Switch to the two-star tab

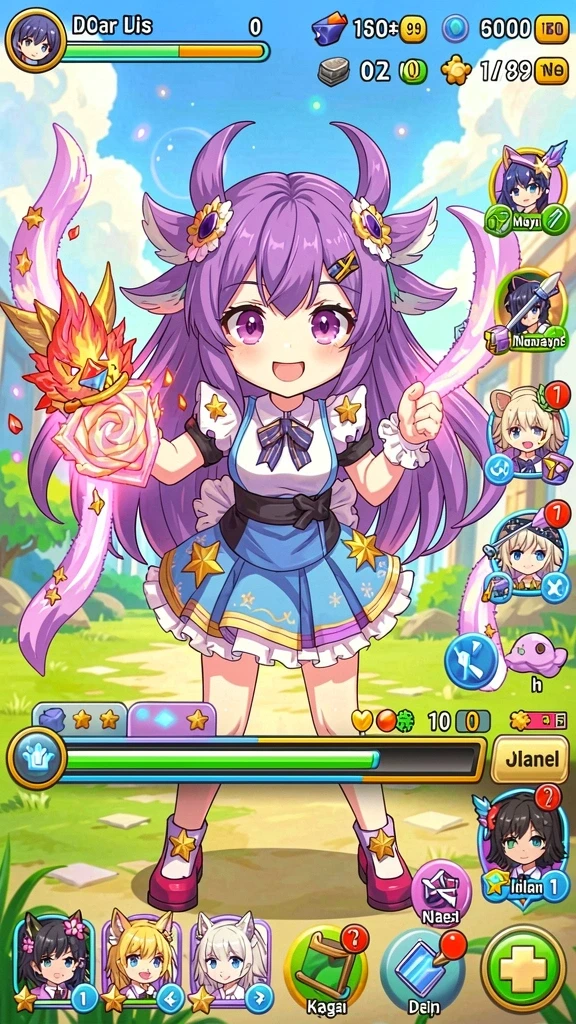click(x=80, y=719)
